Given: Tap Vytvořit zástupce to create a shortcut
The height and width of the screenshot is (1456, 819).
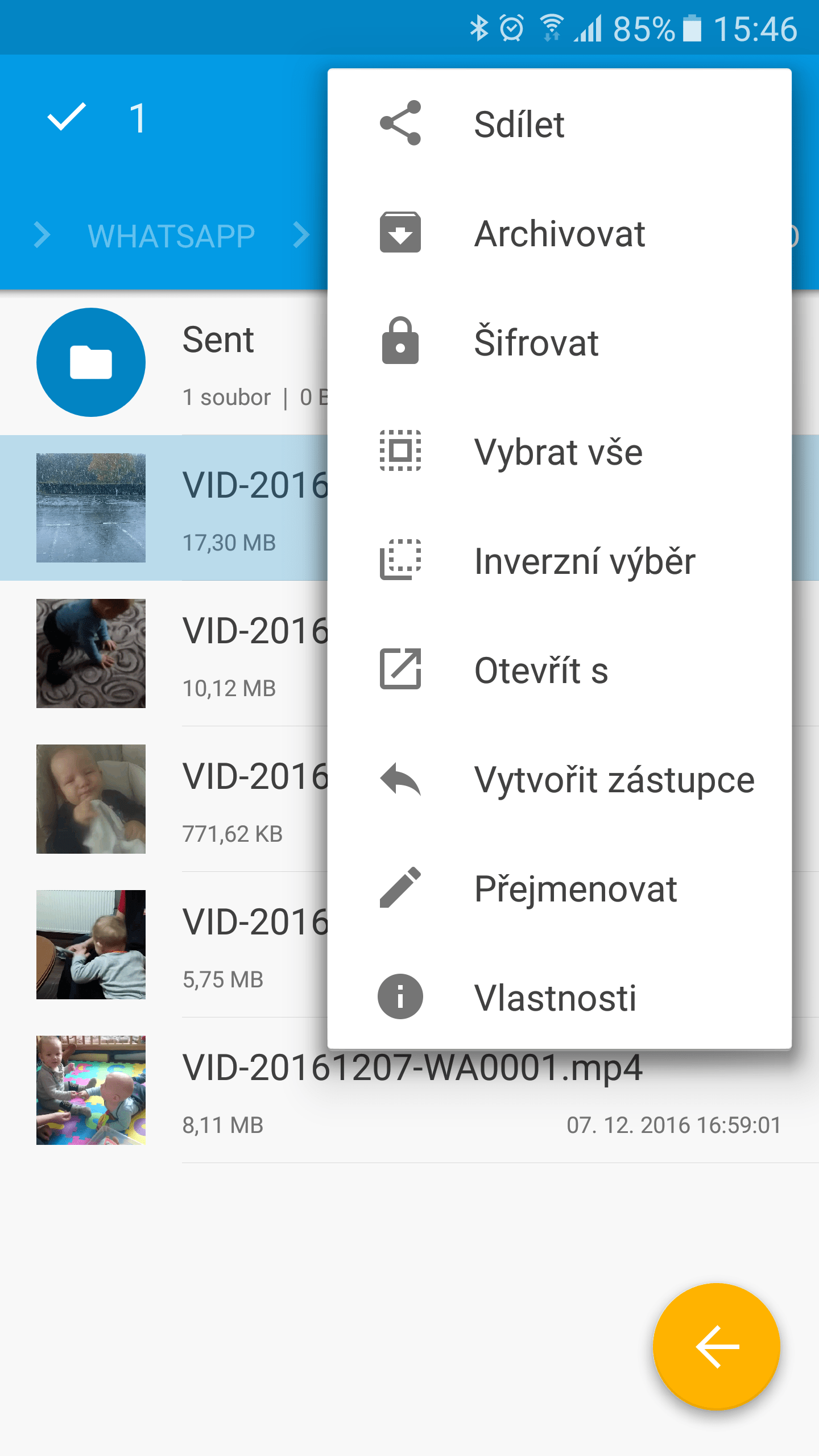Looking at the screenshot, I should coord(614,779).
